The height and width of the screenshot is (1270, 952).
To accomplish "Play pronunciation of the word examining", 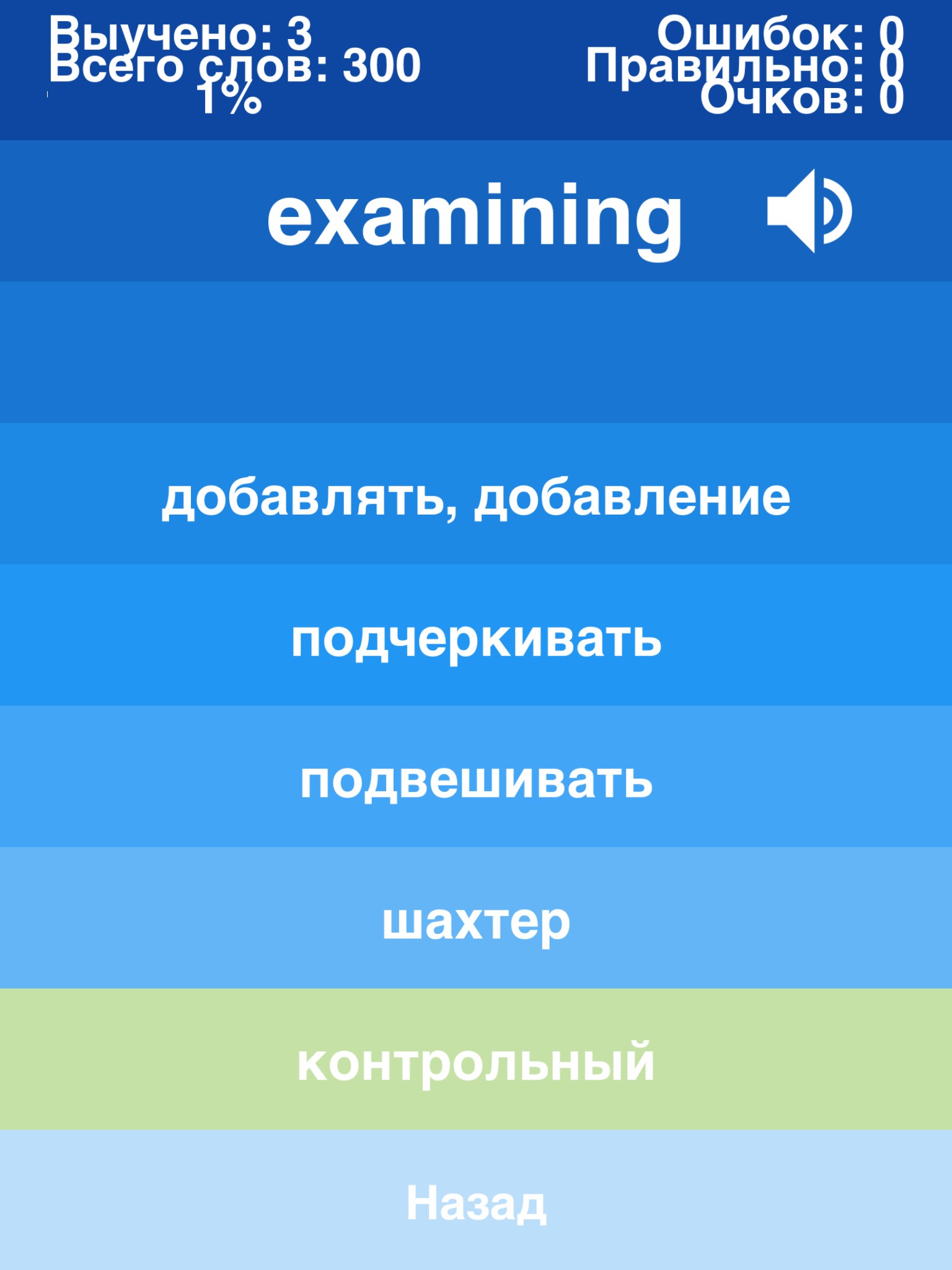I will [809, 211].
